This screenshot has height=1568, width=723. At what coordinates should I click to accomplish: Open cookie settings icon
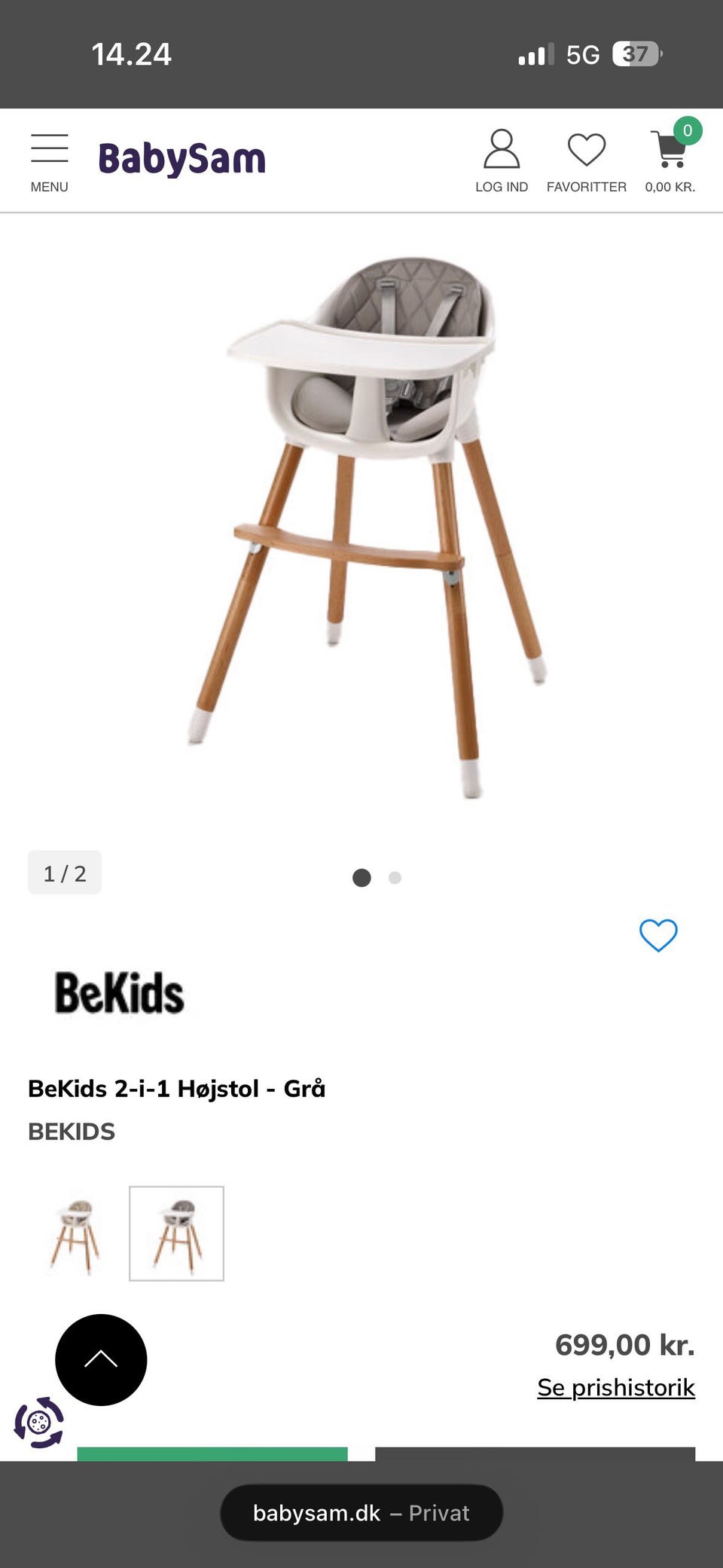pos(39,1422)
